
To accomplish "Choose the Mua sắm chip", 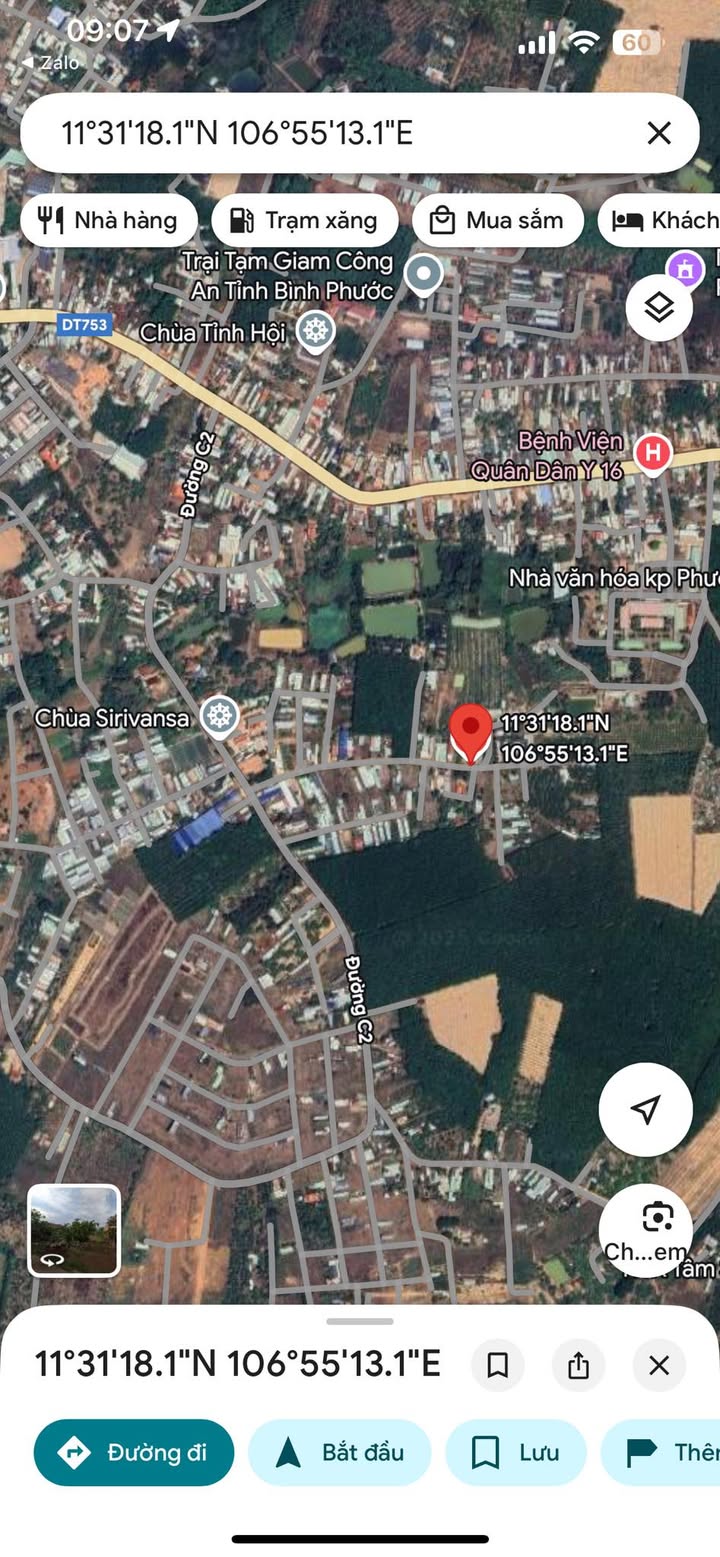I will [497, 221].
